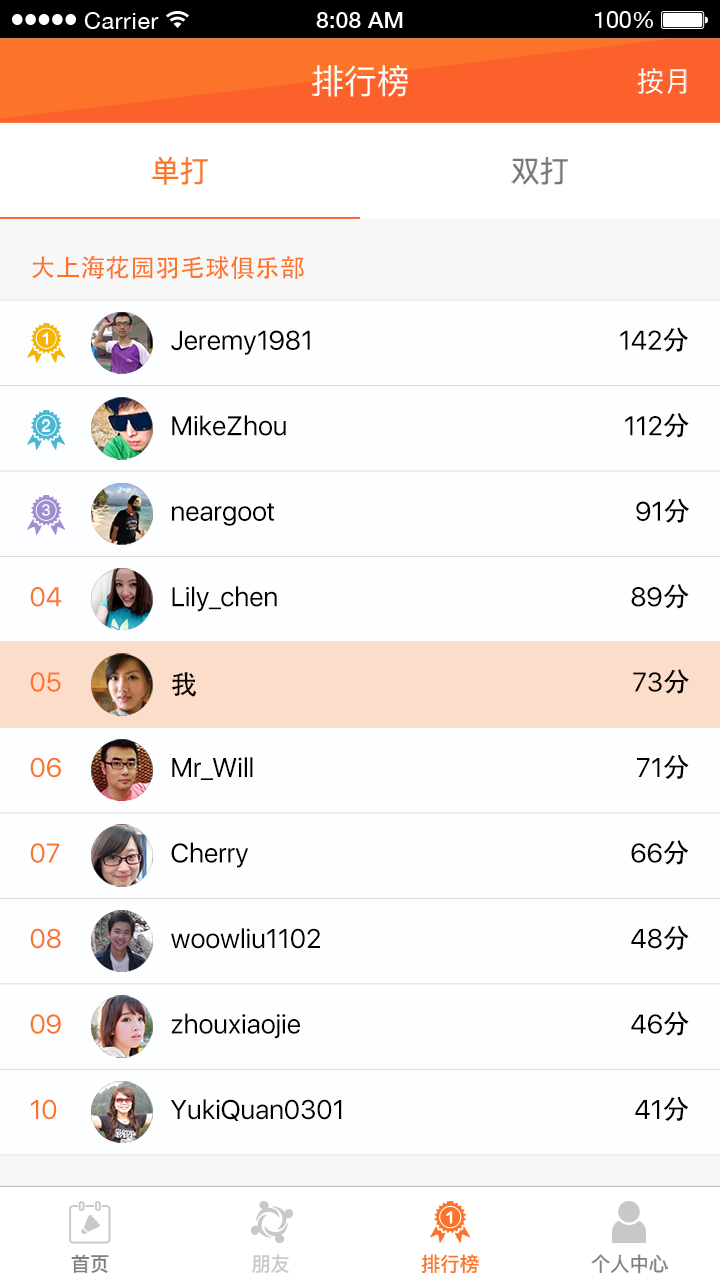
Task: Open my own ranking row 我
Action: (360, 684)
